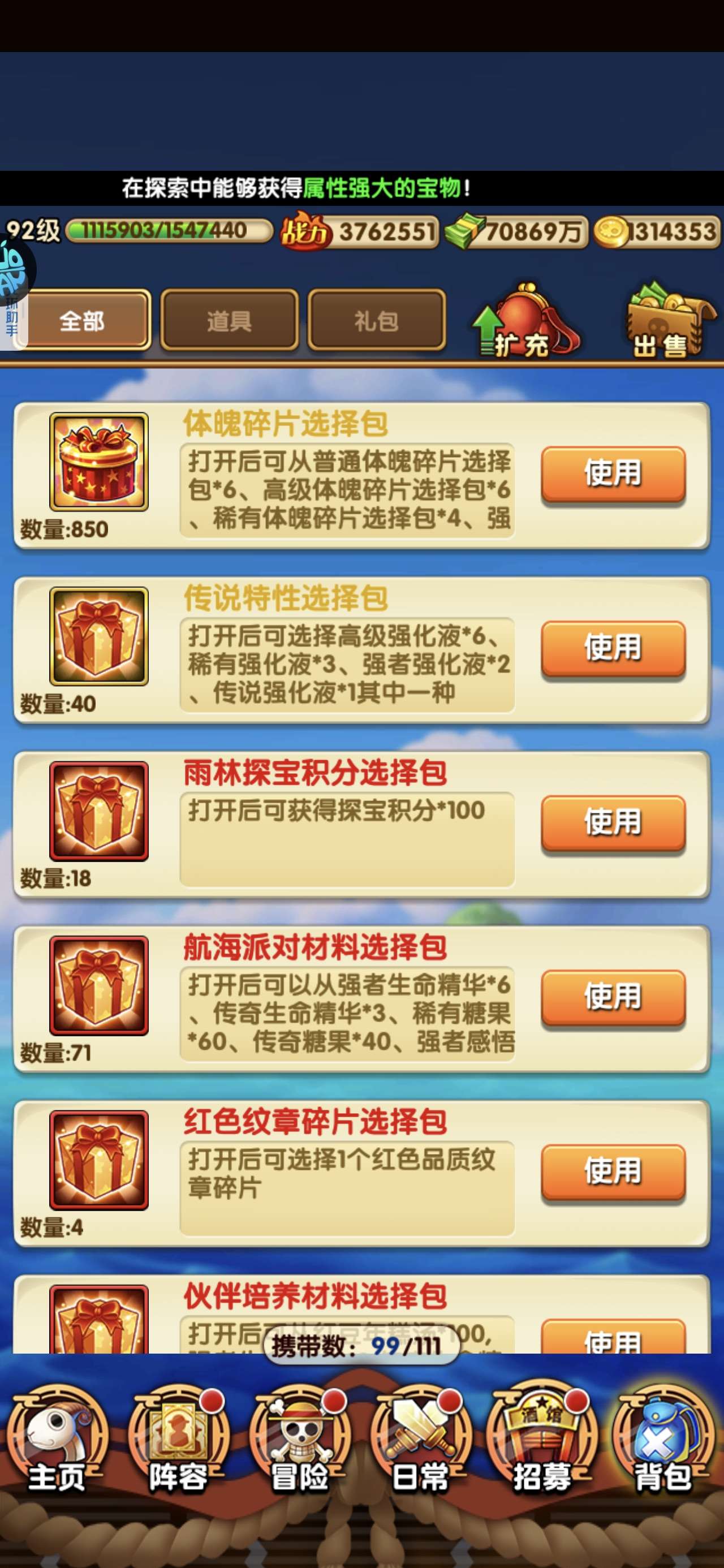Tap the 传说特性选择包 gift icon
The height and width of the screenshot is (1568, 724).
(98, 636)
